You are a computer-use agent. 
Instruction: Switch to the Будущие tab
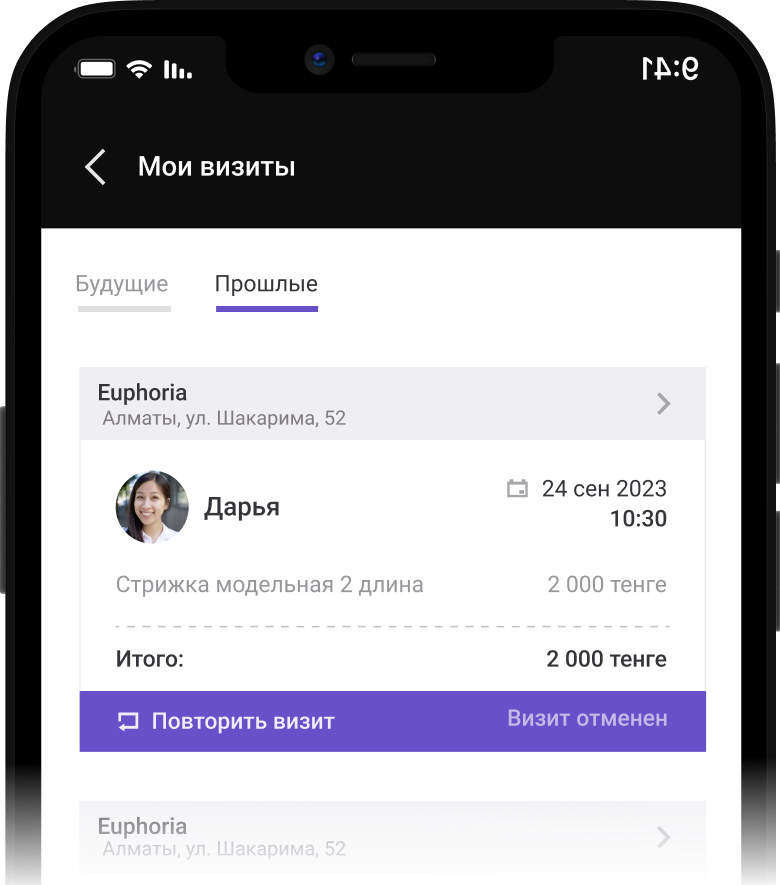pos(122,284)
